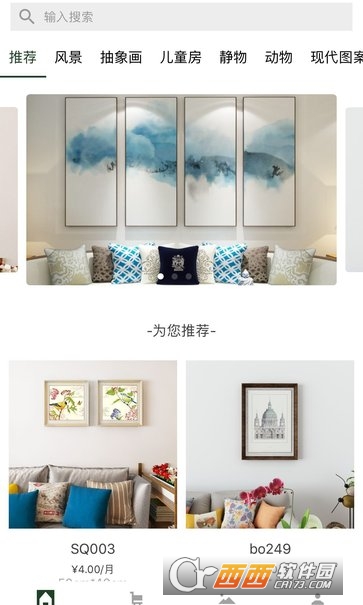
Task: Switch to the 现代图案 tab
Action: click(336, 57)
